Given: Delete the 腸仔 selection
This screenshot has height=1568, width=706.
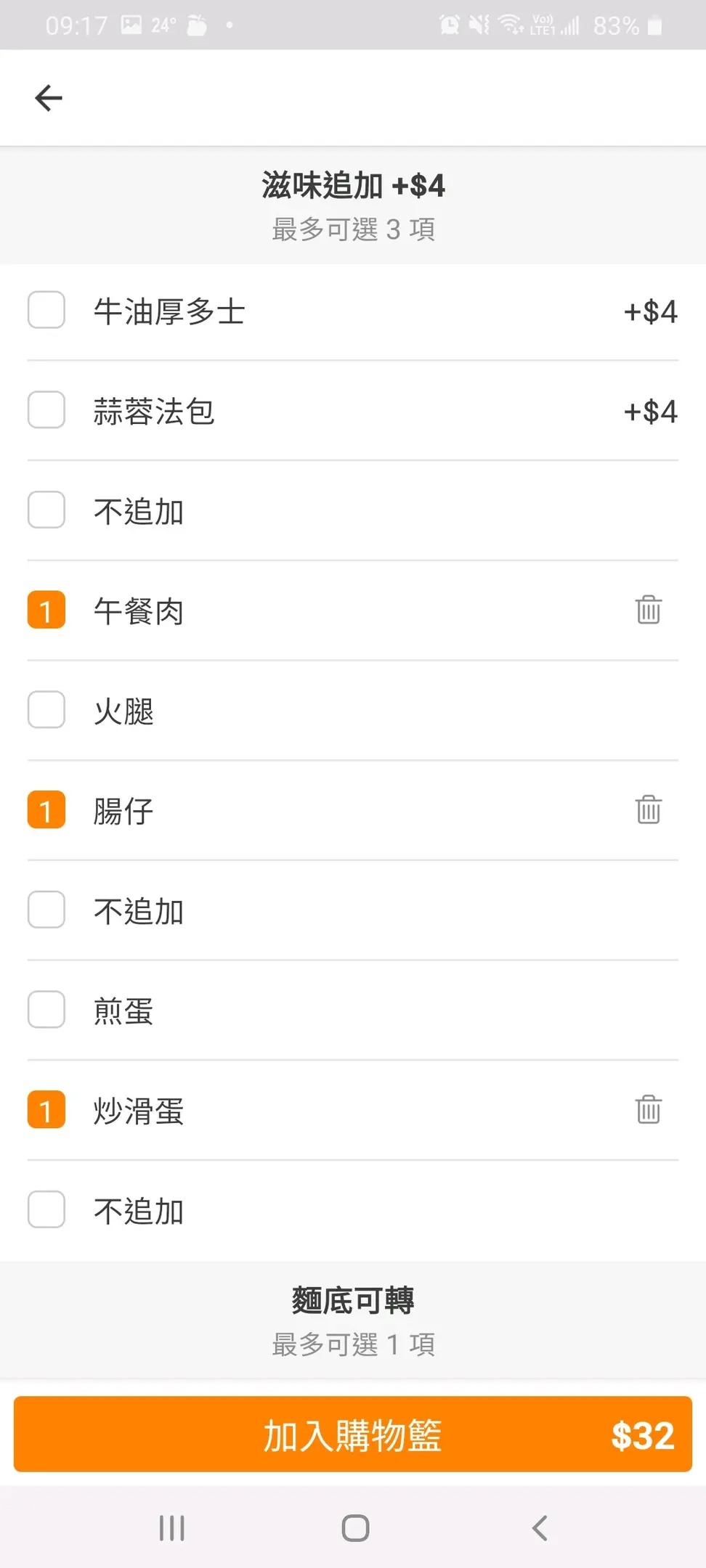Looking at the screenshot, I should (648, 809).
